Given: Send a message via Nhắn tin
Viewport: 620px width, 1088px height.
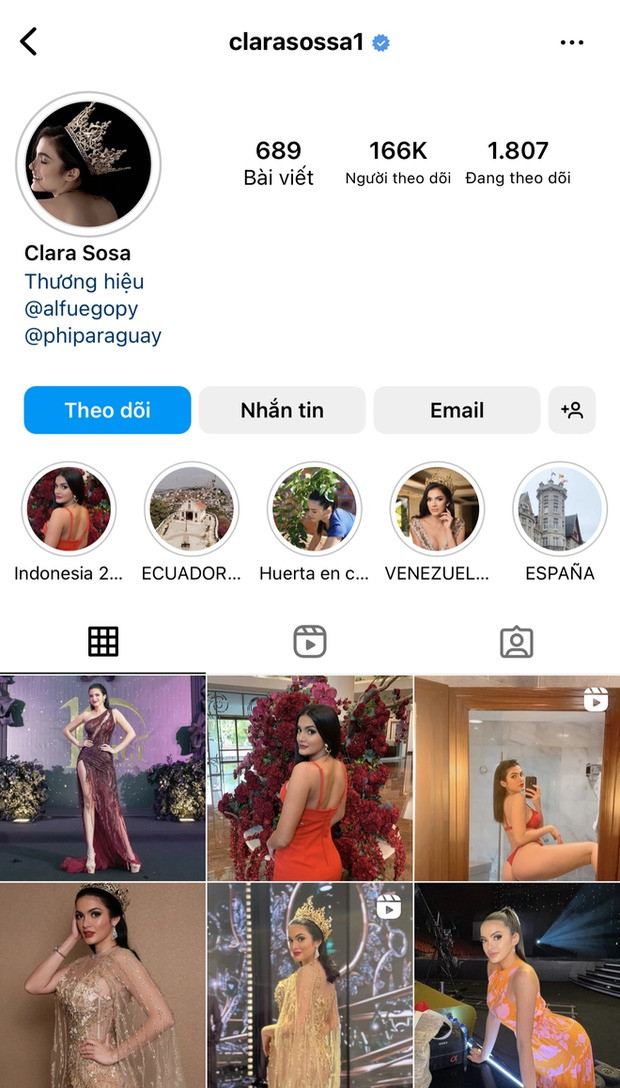Looking at the screenshot, I should point(282,410).
